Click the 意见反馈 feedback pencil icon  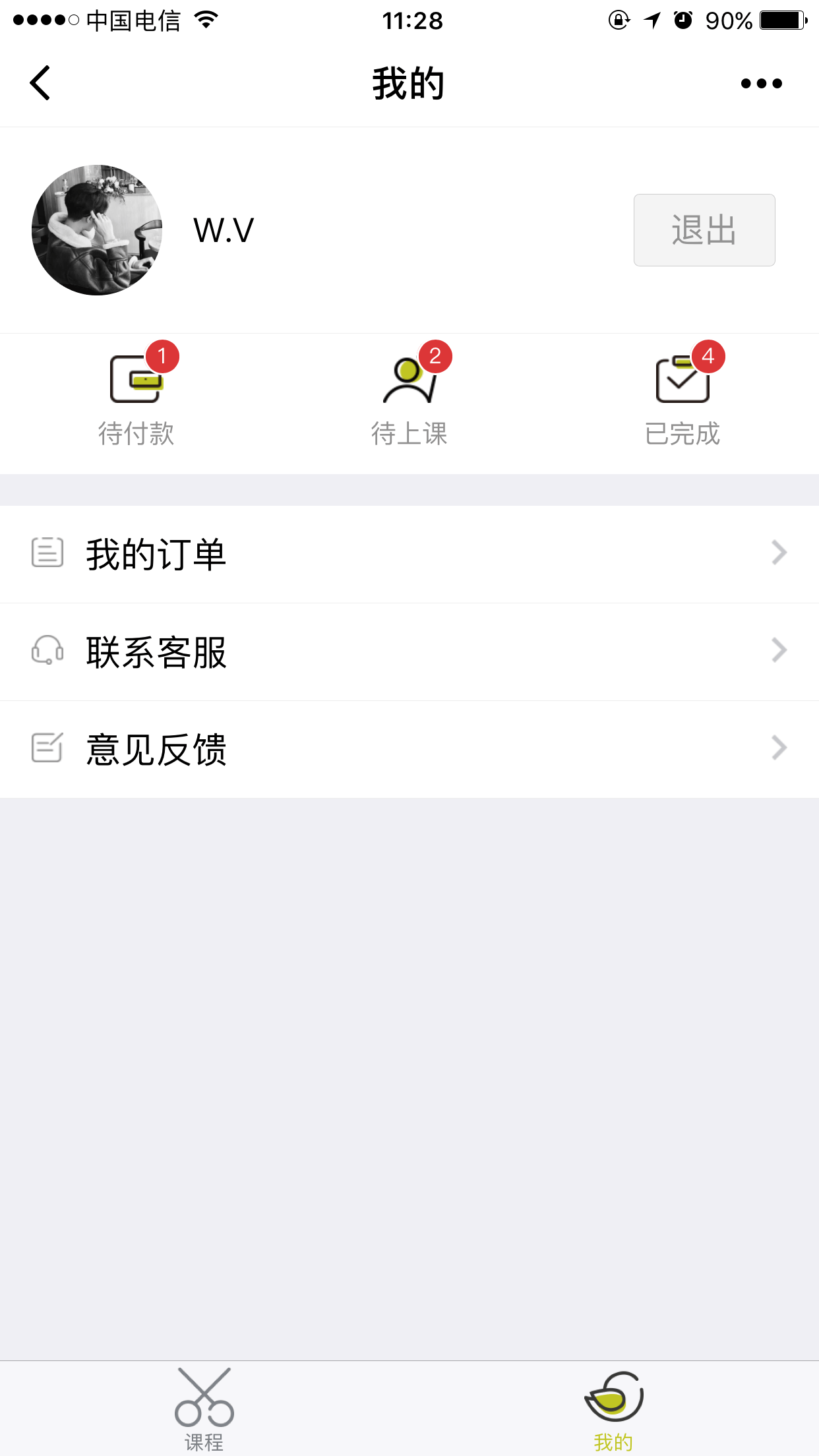47,747
